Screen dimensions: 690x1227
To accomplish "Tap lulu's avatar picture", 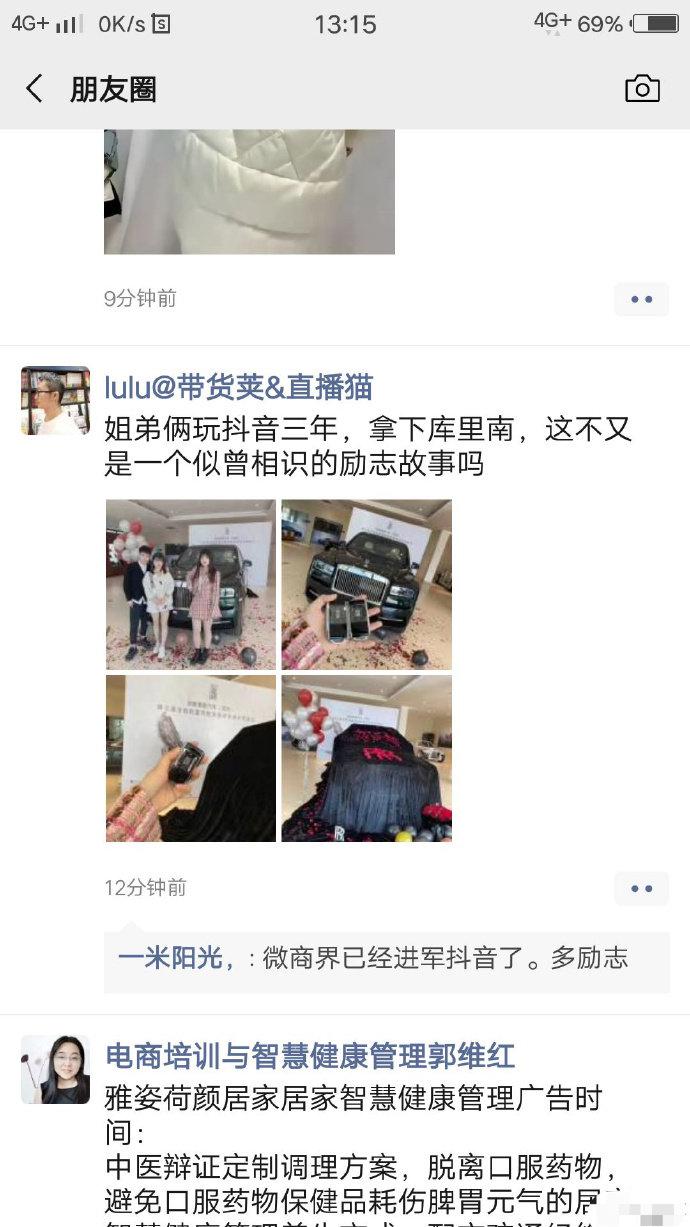I will (55, 400).
